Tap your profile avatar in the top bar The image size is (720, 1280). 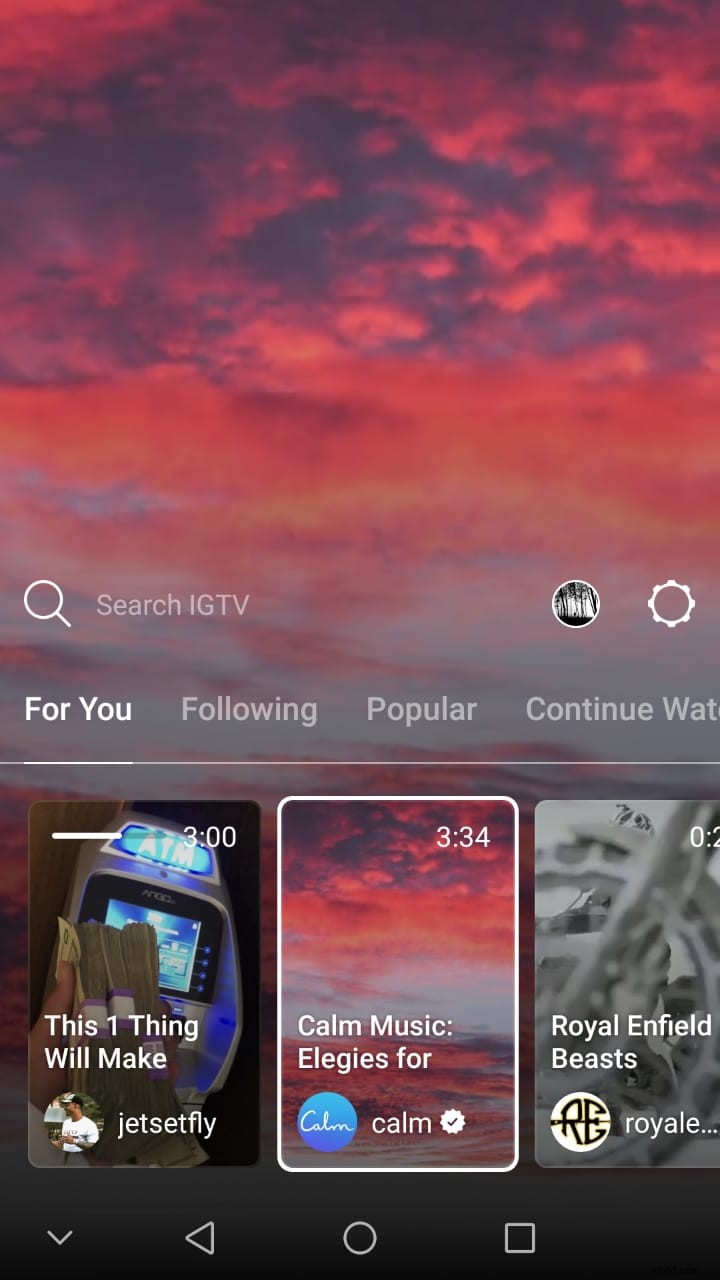point(576,603)
